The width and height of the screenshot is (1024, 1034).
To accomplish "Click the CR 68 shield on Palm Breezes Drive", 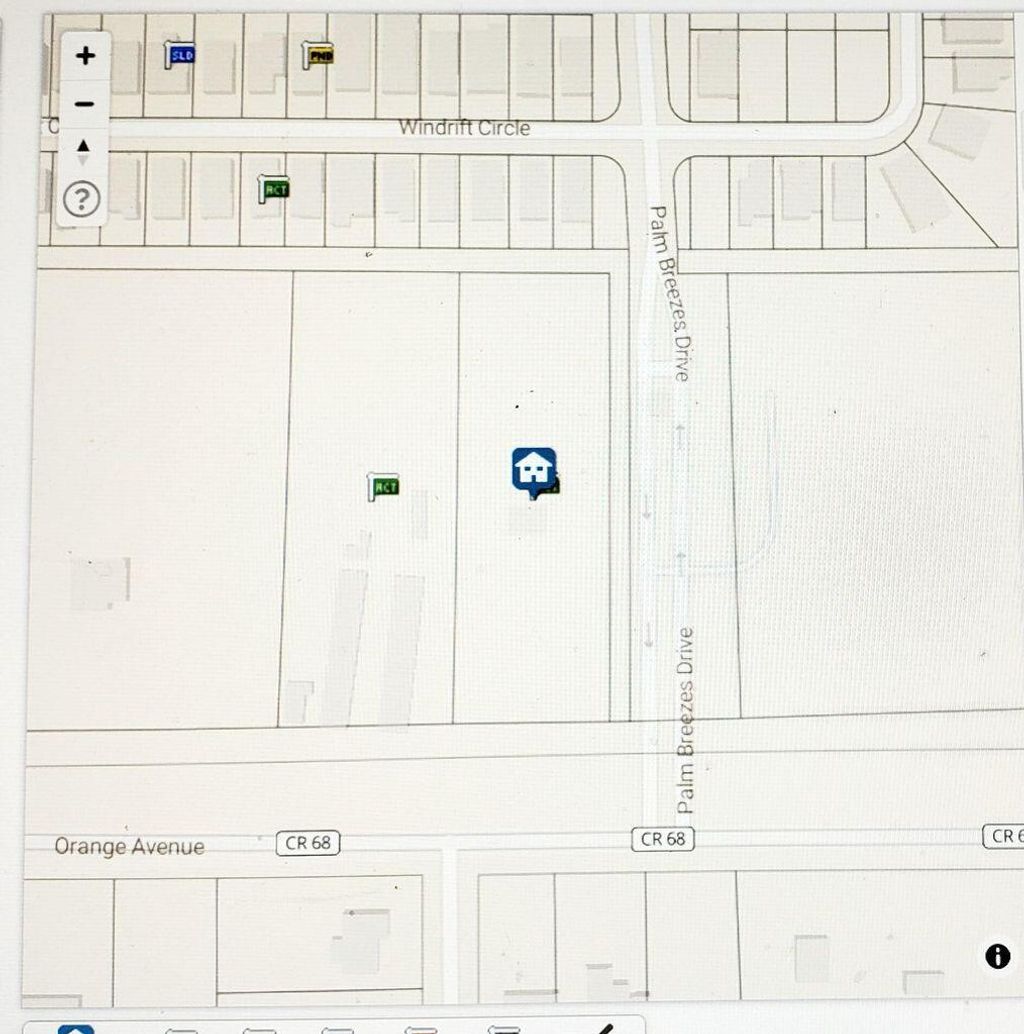I will (662, 840).
